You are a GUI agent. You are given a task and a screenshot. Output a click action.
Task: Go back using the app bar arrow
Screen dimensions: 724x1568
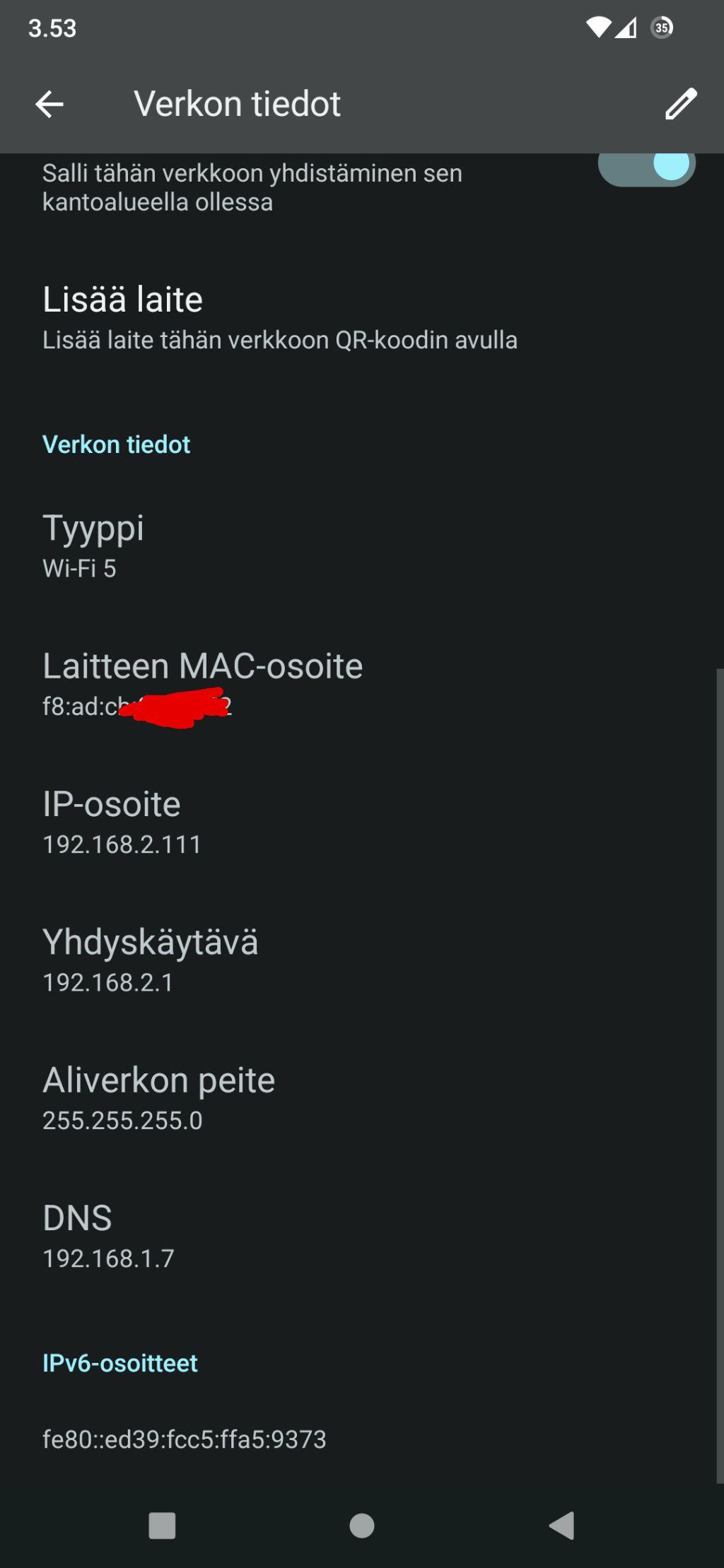point(49,105)
